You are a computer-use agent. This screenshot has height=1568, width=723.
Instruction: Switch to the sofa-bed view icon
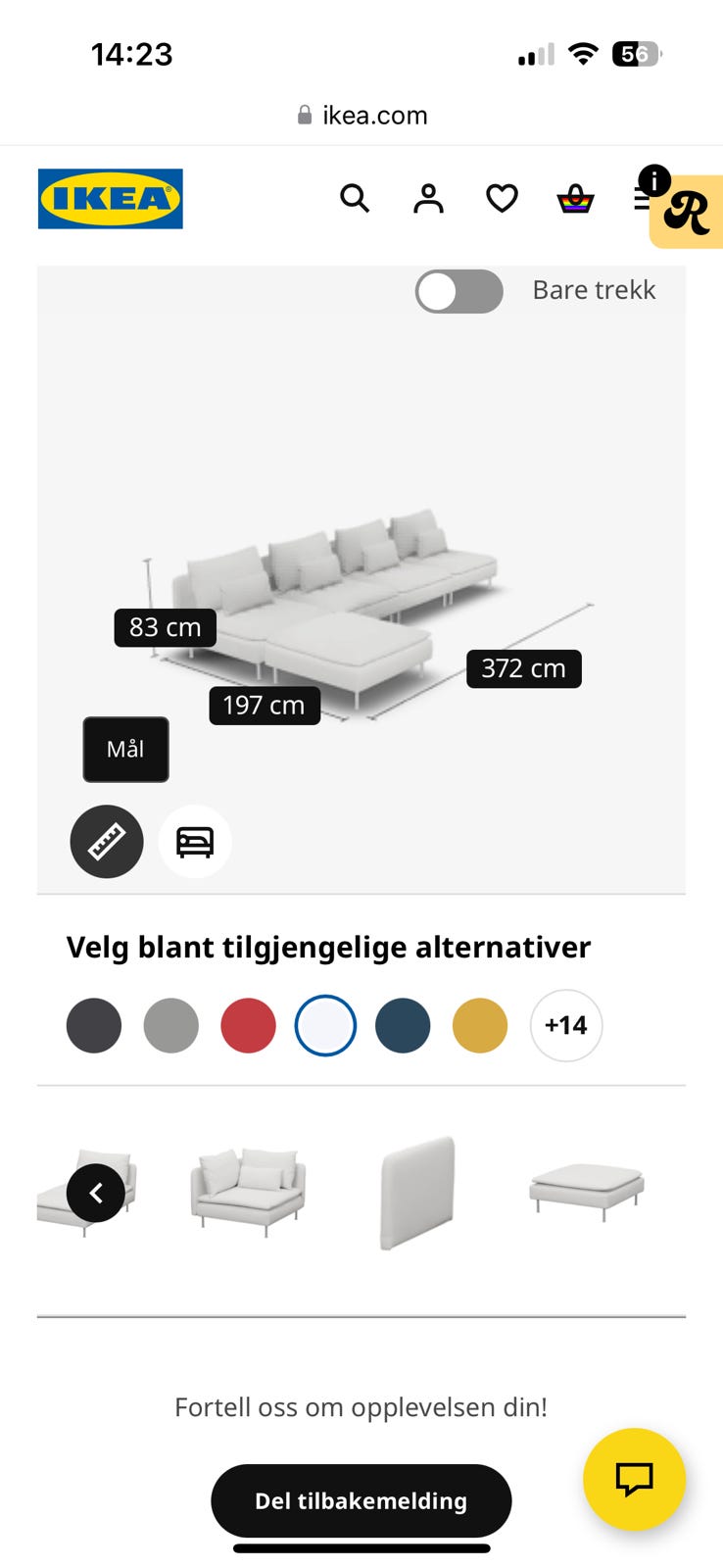[x=195, y=842]
